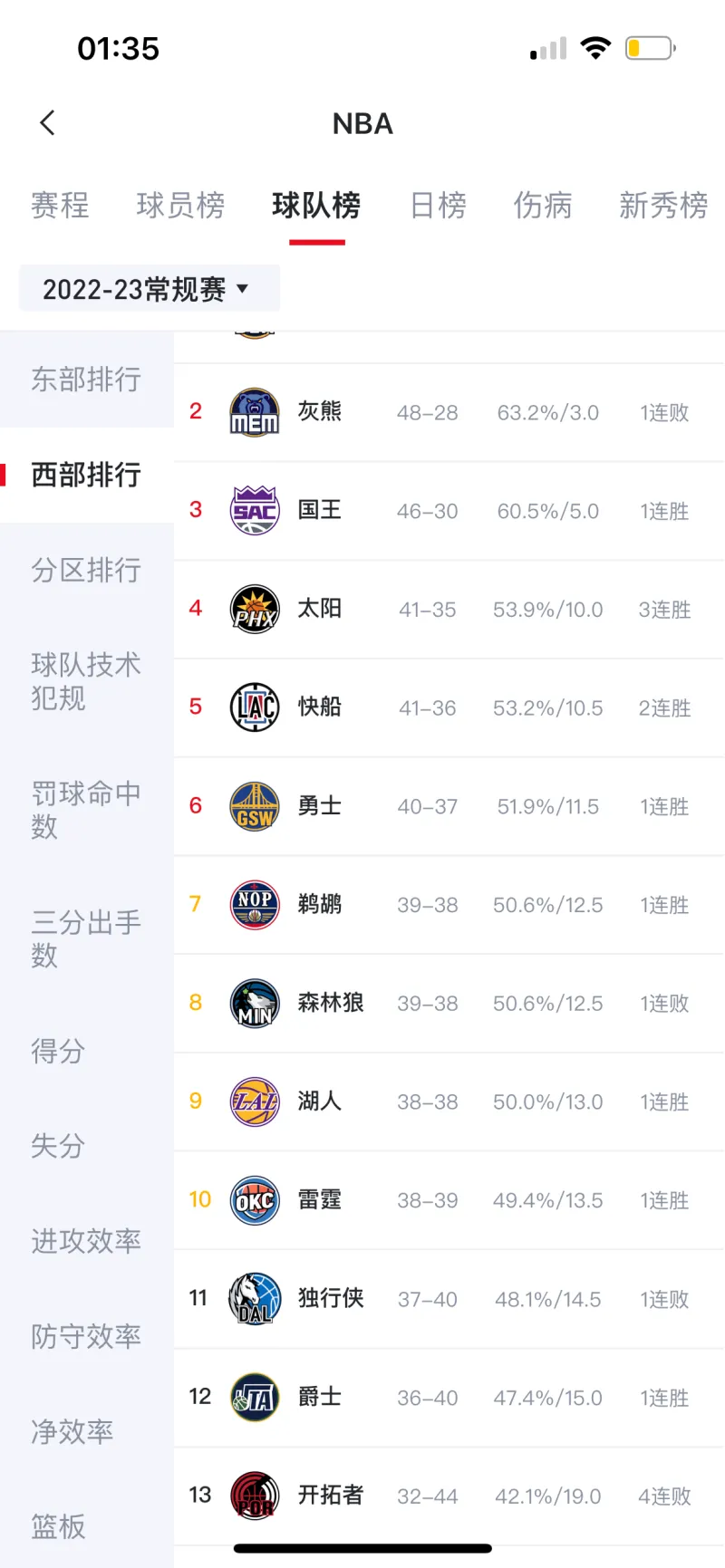Open the 日榜 tab
This screenshot has height=1568, width=725.
pyautogui.click(x=439, y=206)
